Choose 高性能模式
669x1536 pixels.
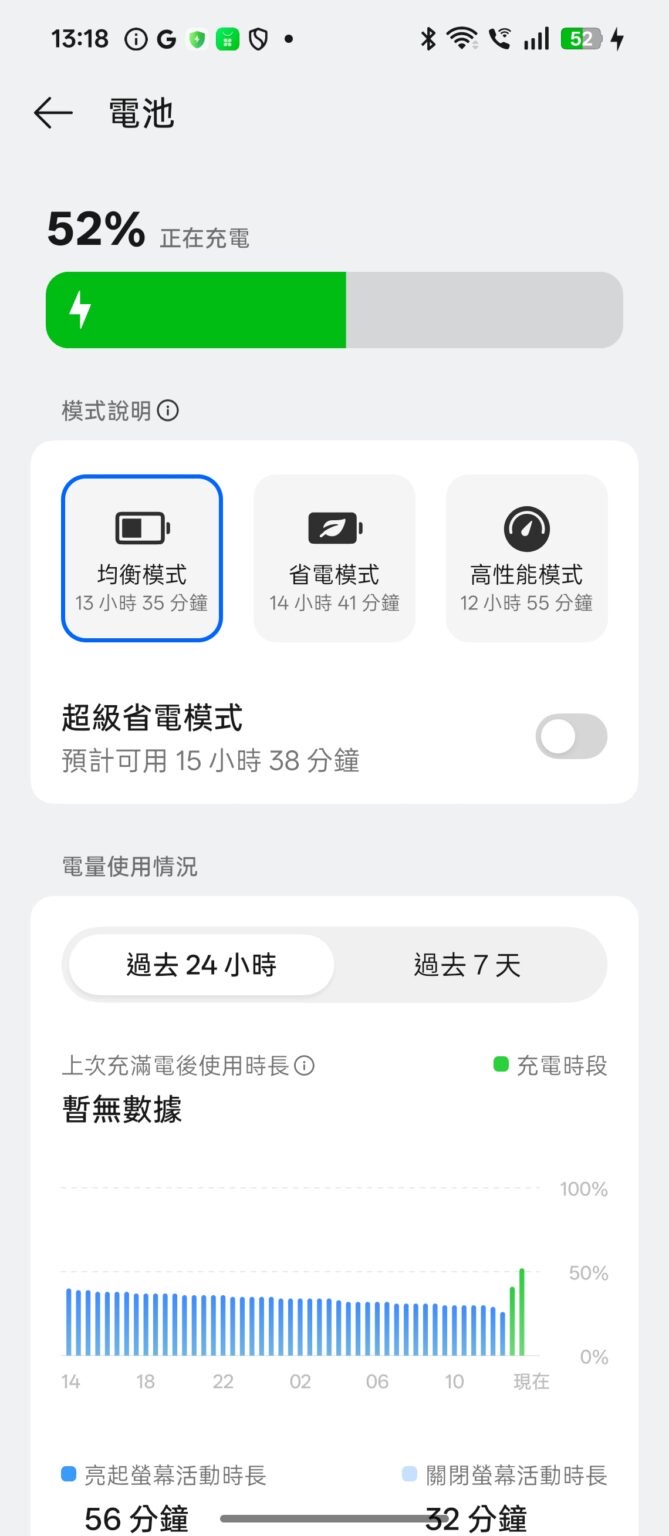click(x=526, y=558)
